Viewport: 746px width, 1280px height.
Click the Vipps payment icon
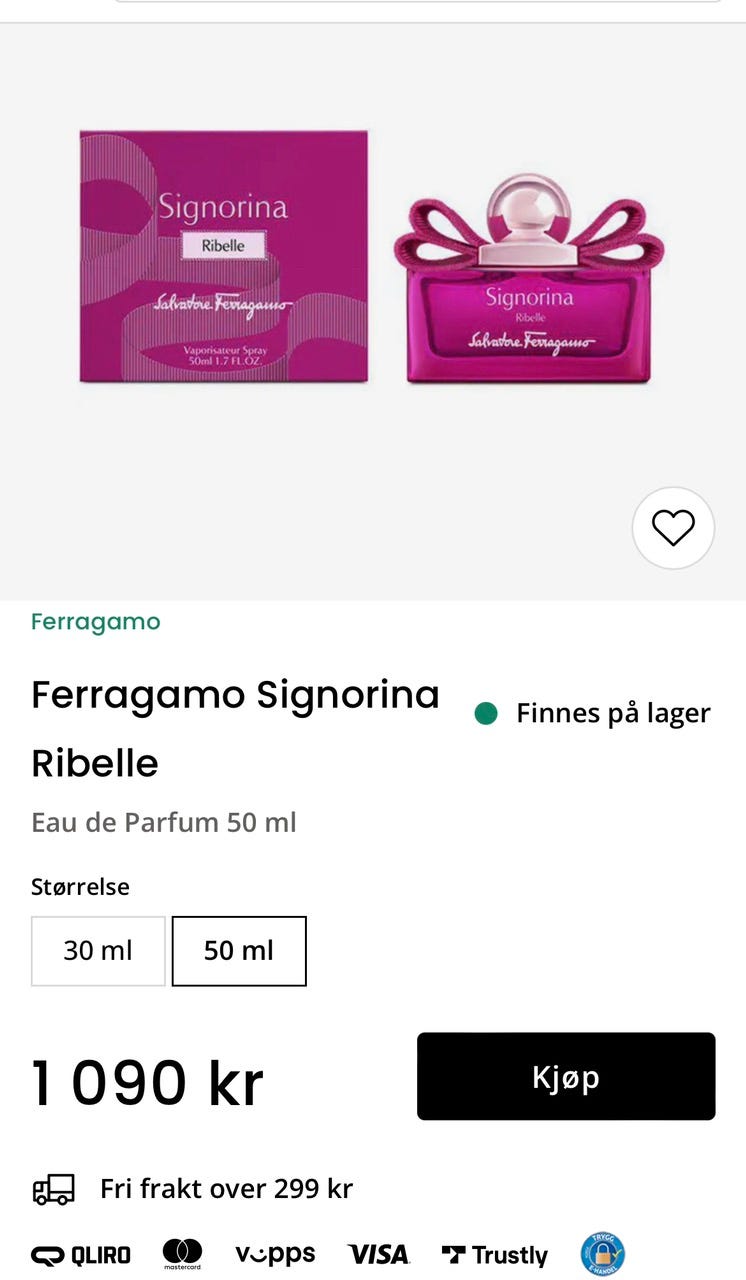(x=274, y=1253)
